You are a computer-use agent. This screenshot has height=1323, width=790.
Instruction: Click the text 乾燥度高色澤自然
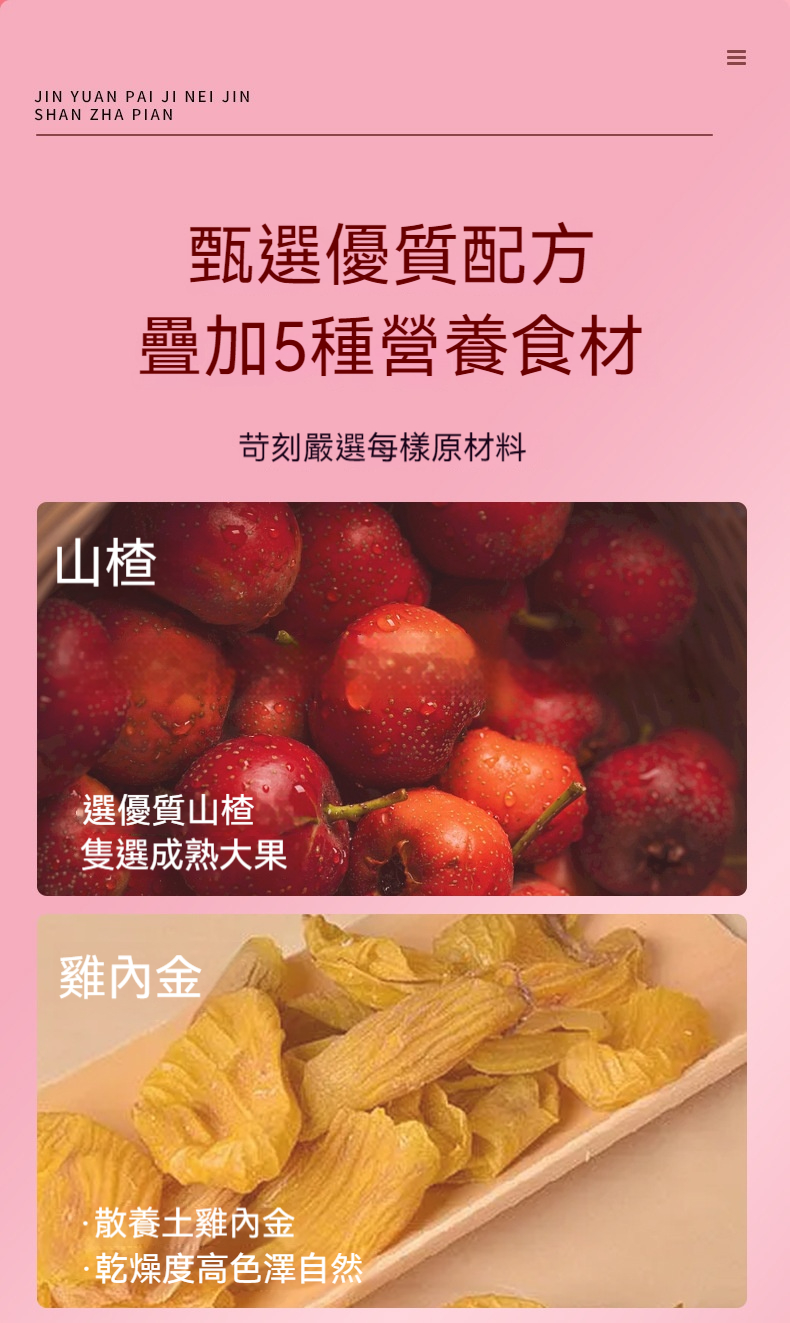(229, 1267)
